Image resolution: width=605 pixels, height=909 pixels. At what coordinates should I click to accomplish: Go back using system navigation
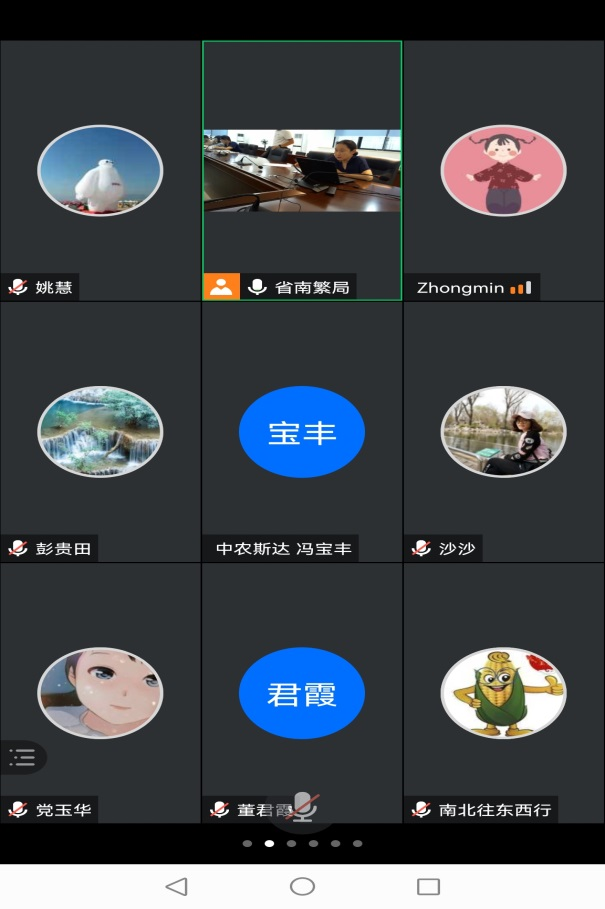[x=176, y=886]
